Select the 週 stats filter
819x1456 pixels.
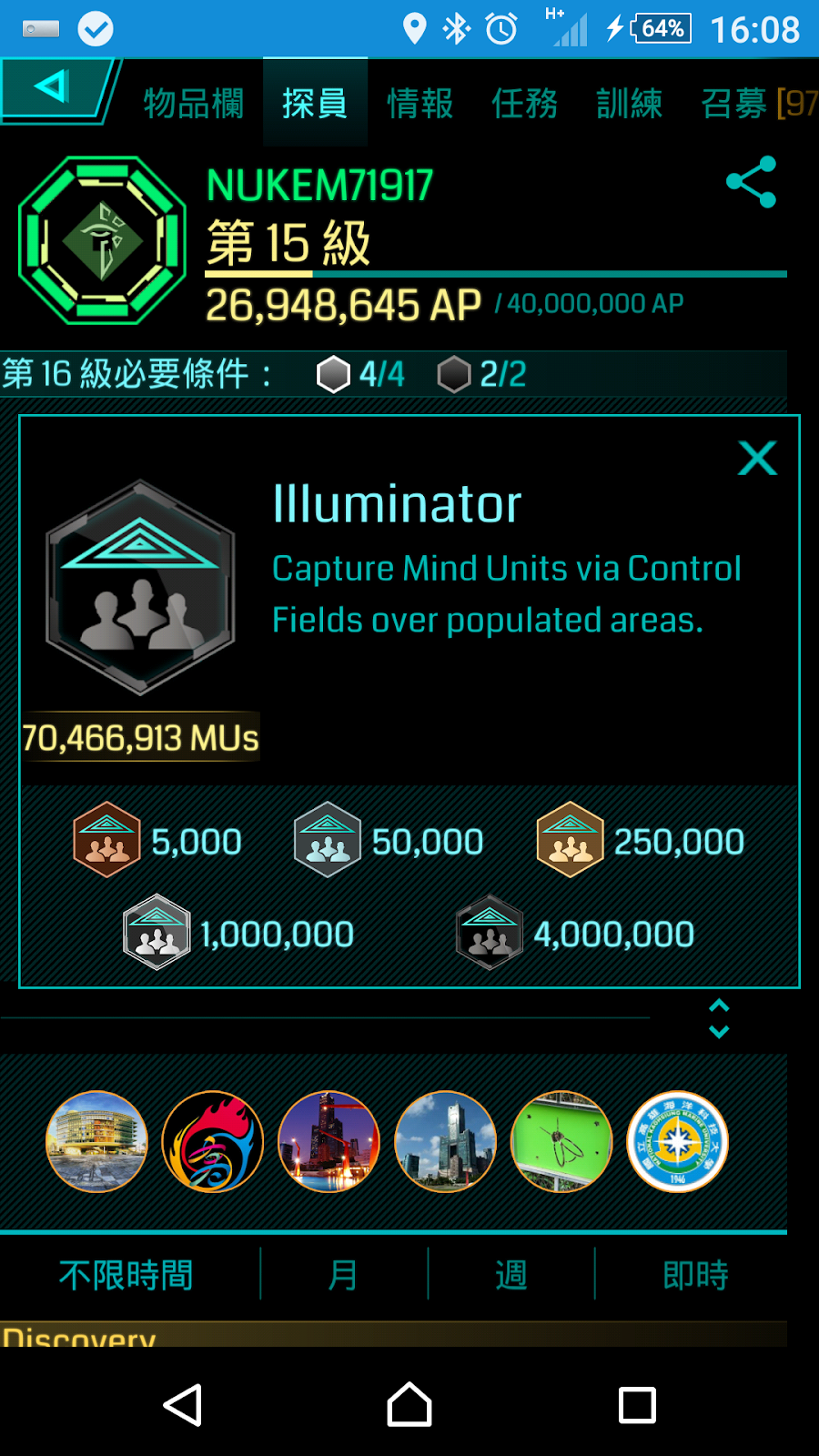(511, 1274)
